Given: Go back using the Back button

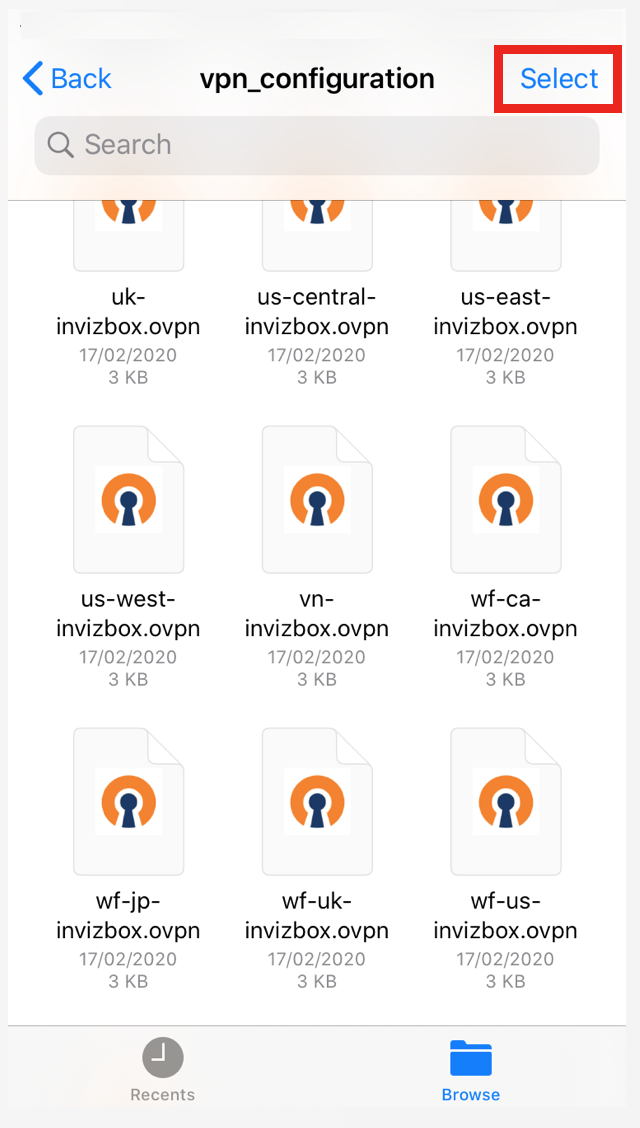Looking at the screenshot, I should pos(67,79).
